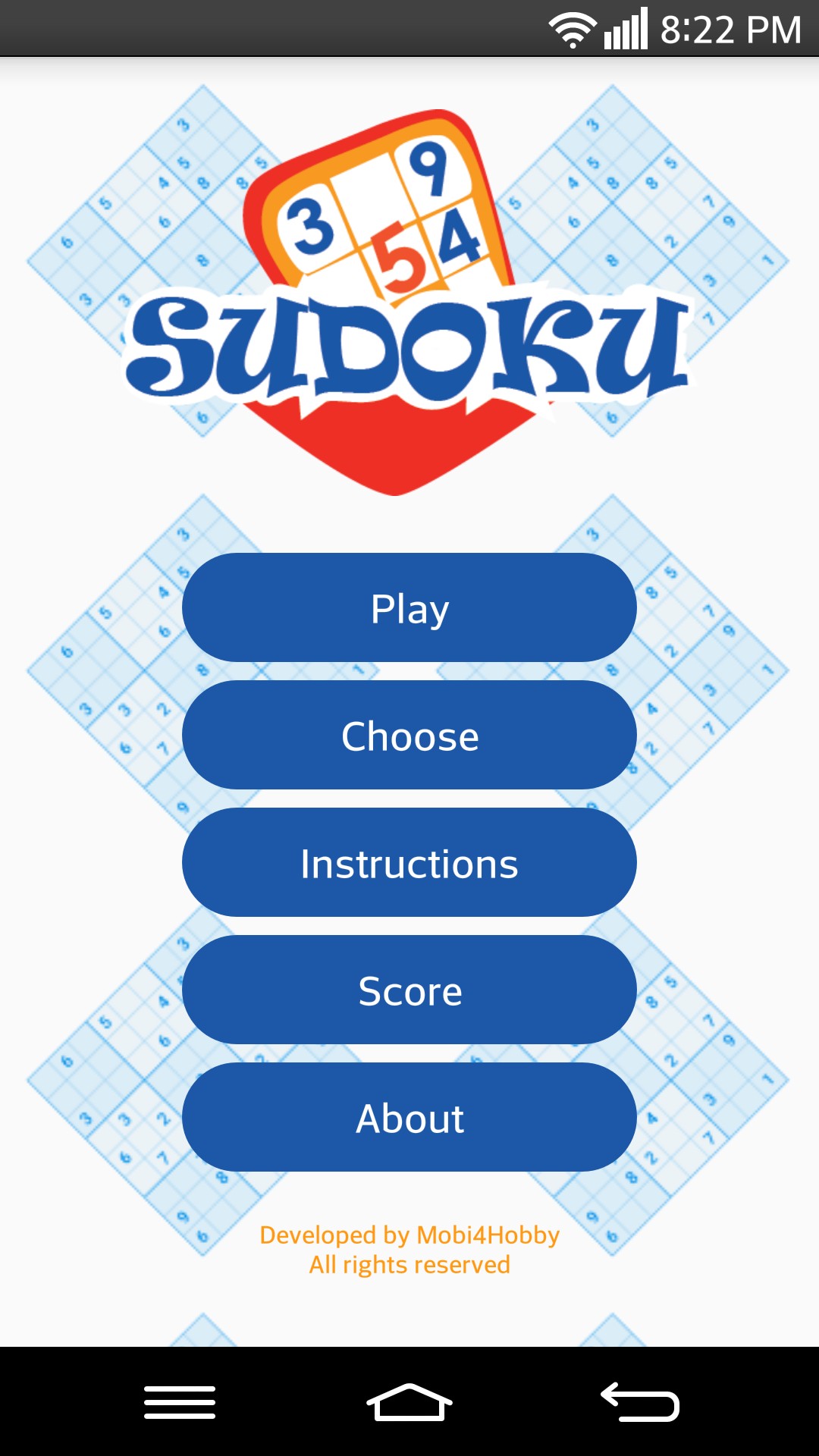The image size is (819, 1456).
Task: Go back using the system back button
Action: pyautogui.click(x=639, y=1401)
